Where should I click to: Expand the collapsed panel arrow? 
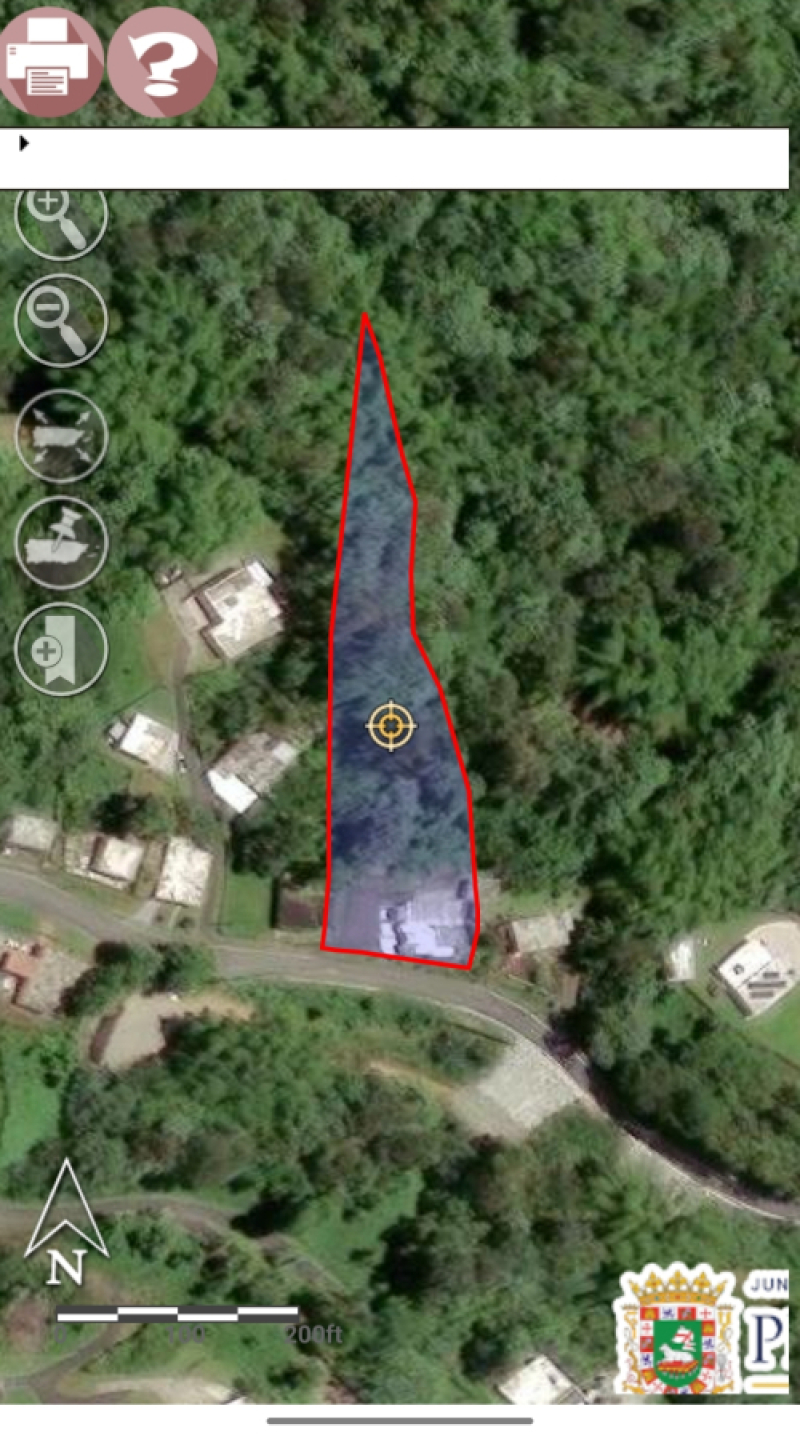coord(24,143)
